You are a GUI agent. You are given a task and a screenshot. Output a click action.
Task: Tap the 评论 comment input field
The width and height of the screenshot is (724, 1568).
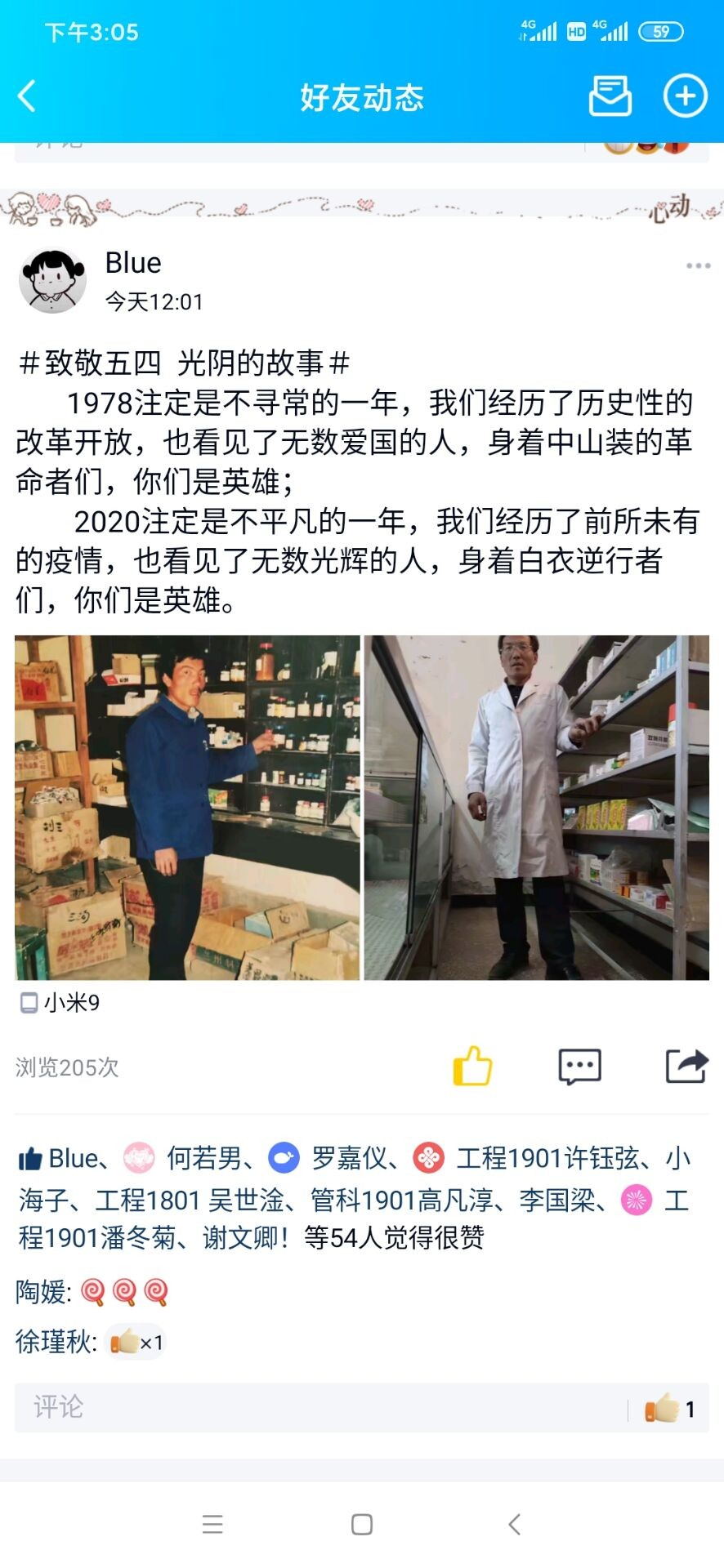pyautogui.click(x=319, y=1407)
